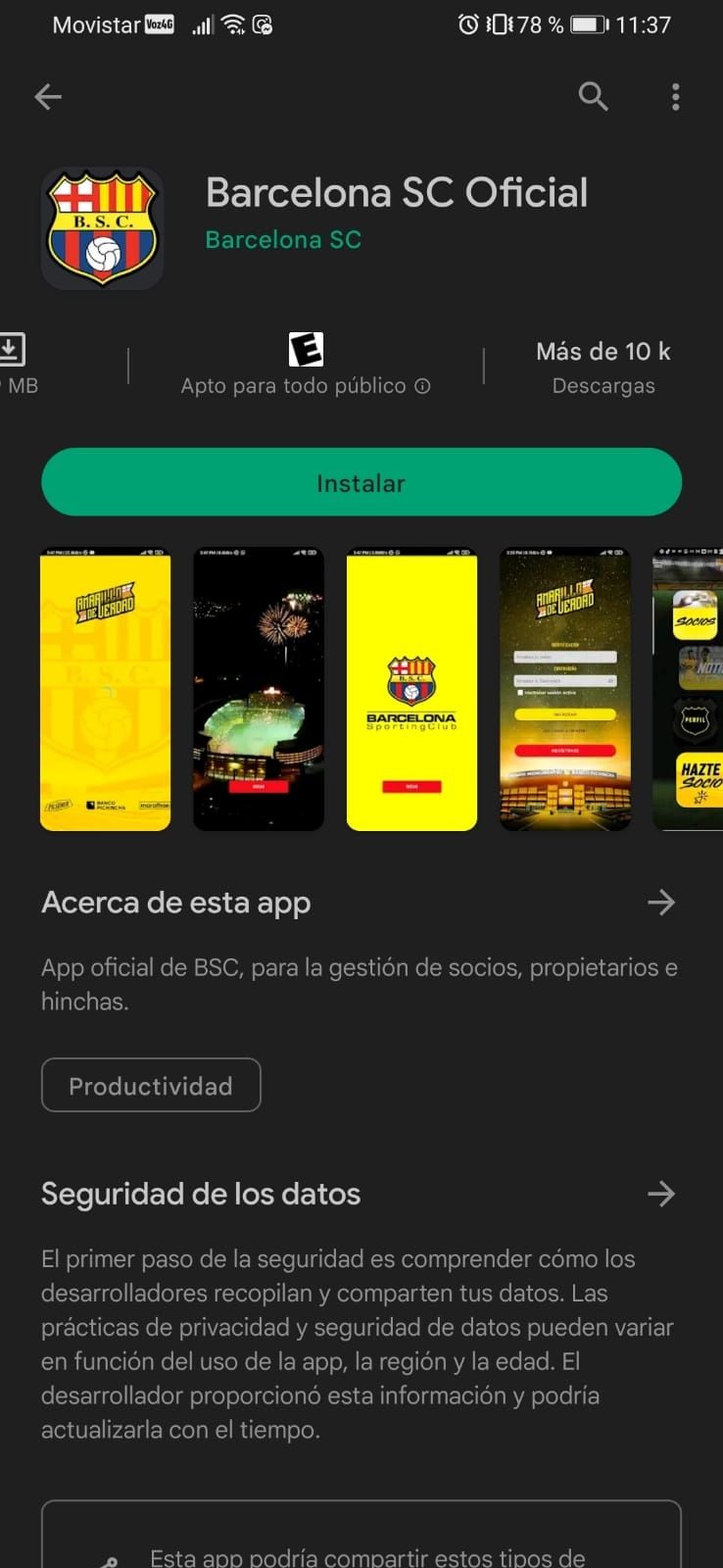Open the Barcelona SC developer link

tap(283, 240)
